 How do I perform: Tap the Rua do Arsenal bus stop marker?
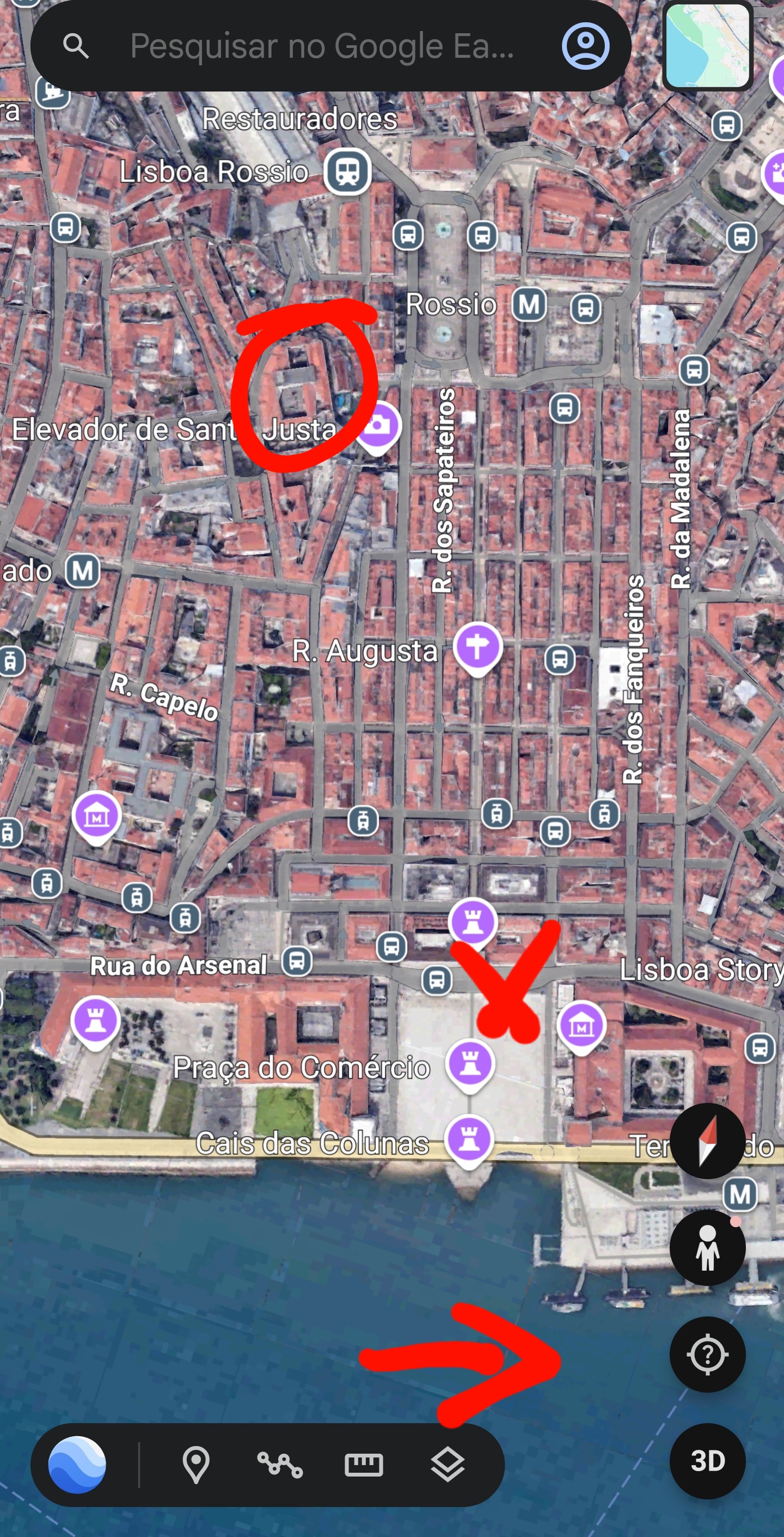click(x=297, y=961)
